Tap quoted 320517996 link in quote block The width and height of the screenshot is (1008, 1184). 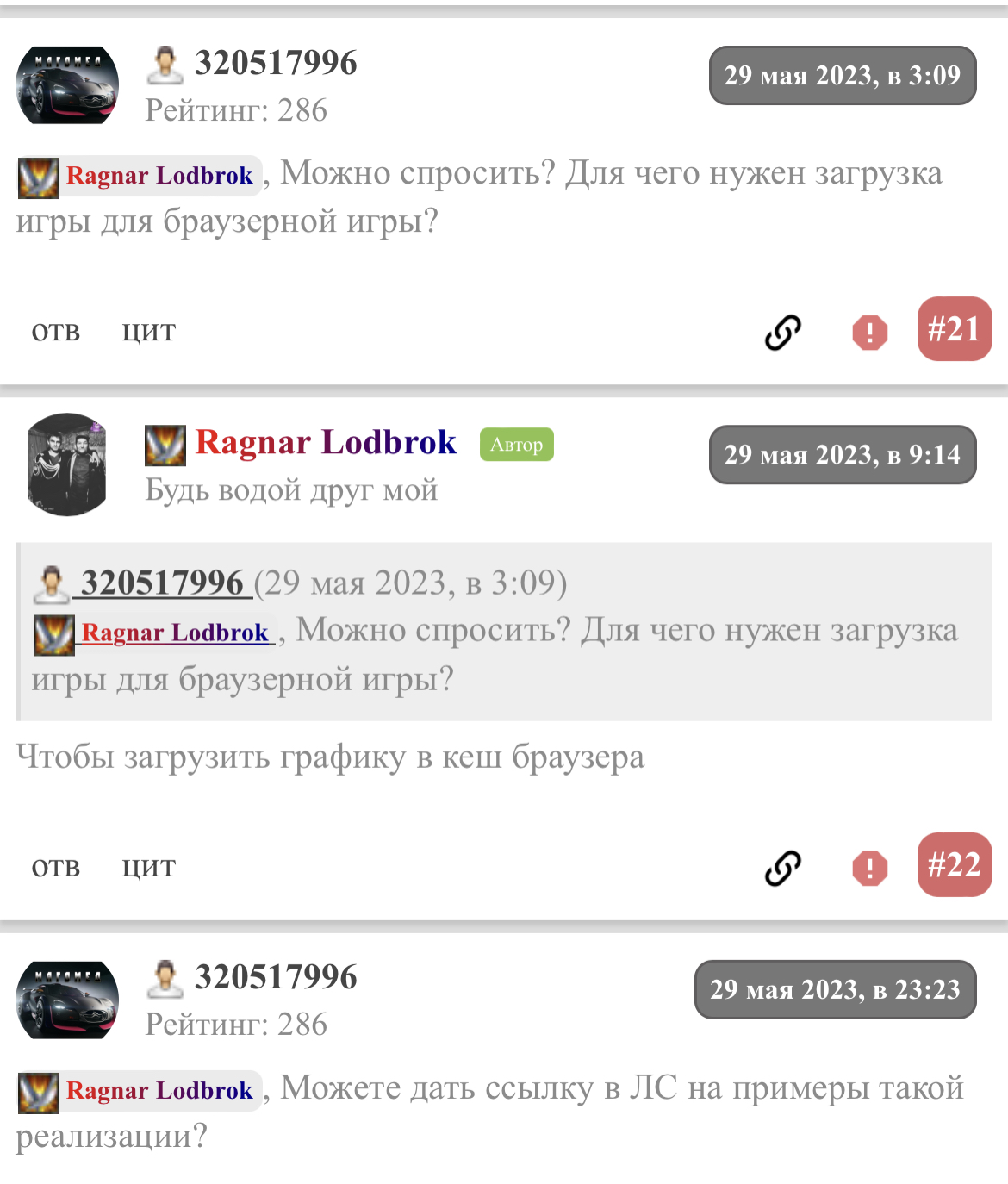(161, 583)
